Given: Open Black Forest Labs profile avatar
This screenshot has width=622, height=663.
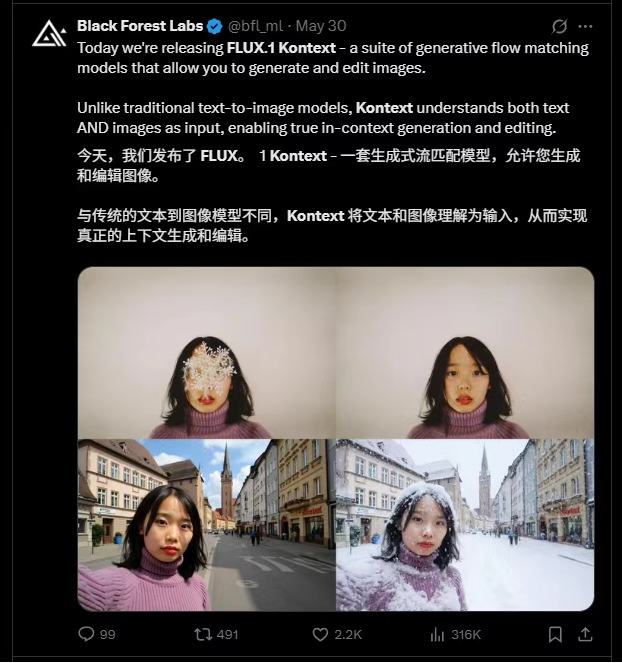Looking at the screenshot, I should click(x=48, y=34).
